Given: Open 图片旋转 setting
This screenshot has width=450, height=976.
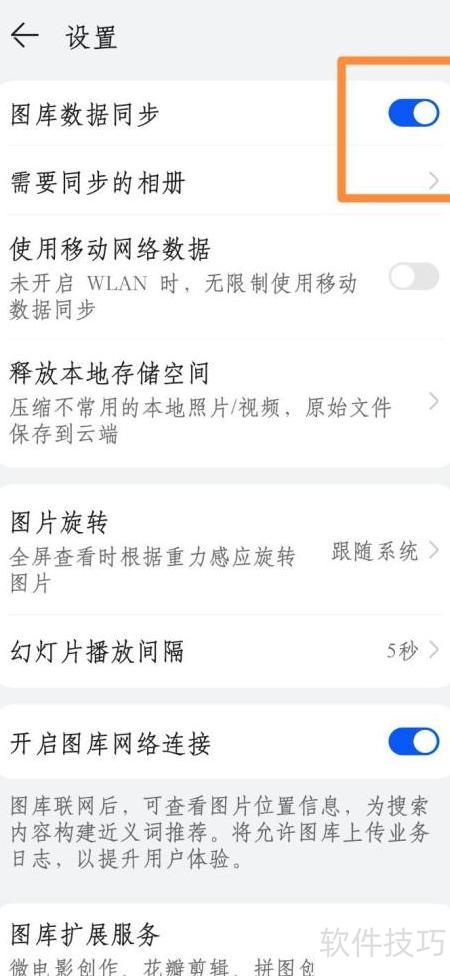Looking at the screenshot, I should tap(225, 551).
